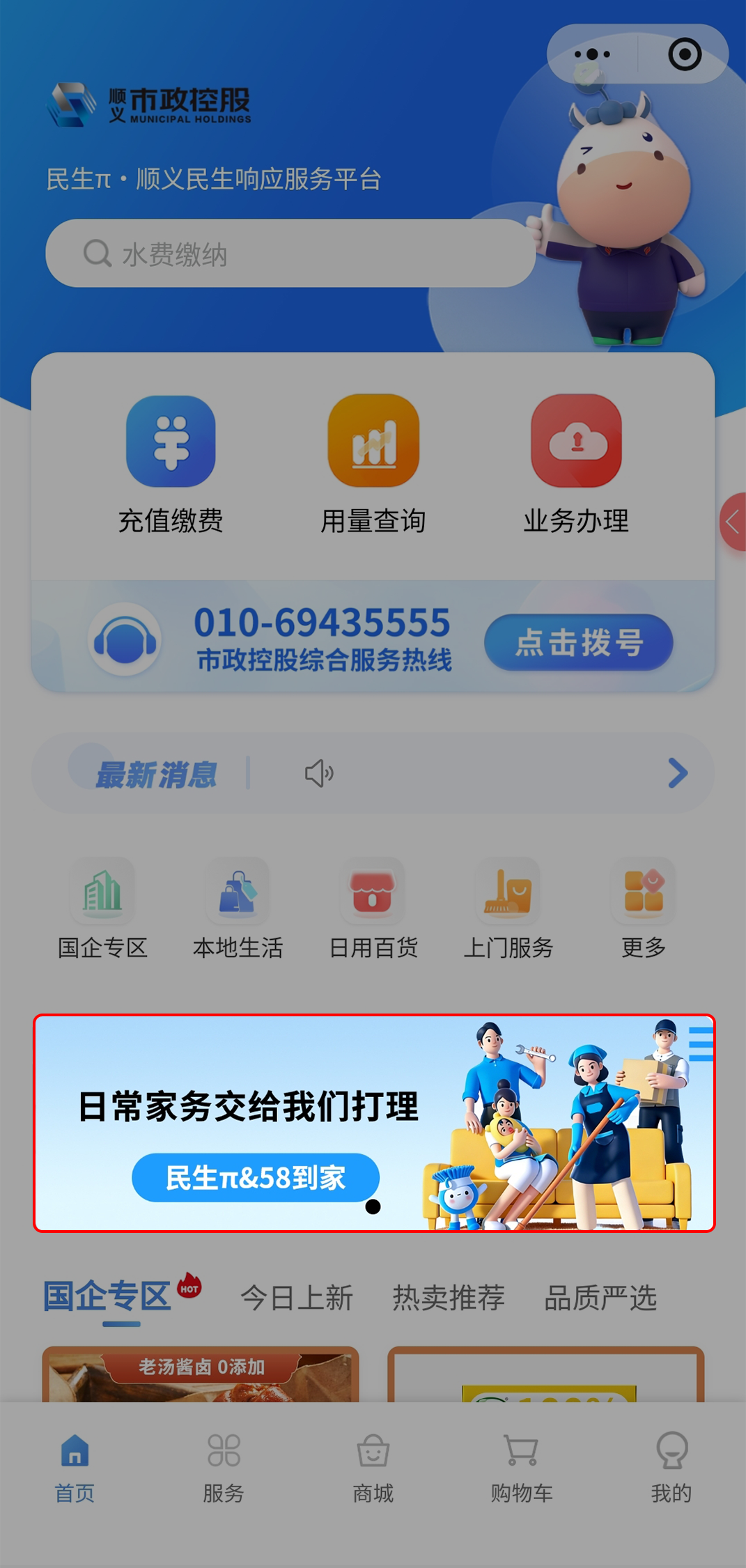Switch to the 今日上新 tab
The height and width of the screenshot is (1568, 746).
coord(297,1298)
